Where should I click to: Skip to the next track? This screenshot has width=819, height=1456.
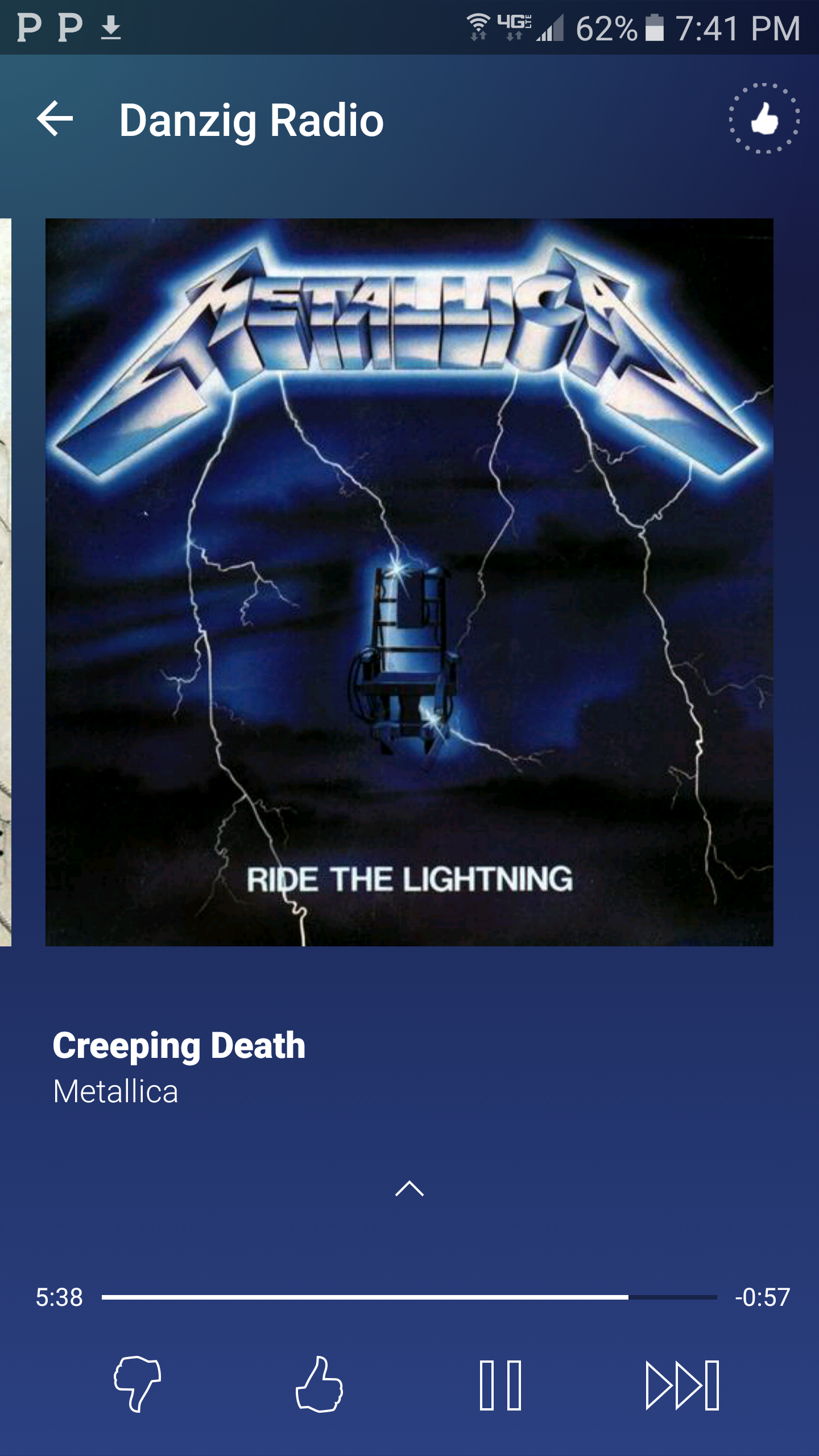pos(682,1385)
